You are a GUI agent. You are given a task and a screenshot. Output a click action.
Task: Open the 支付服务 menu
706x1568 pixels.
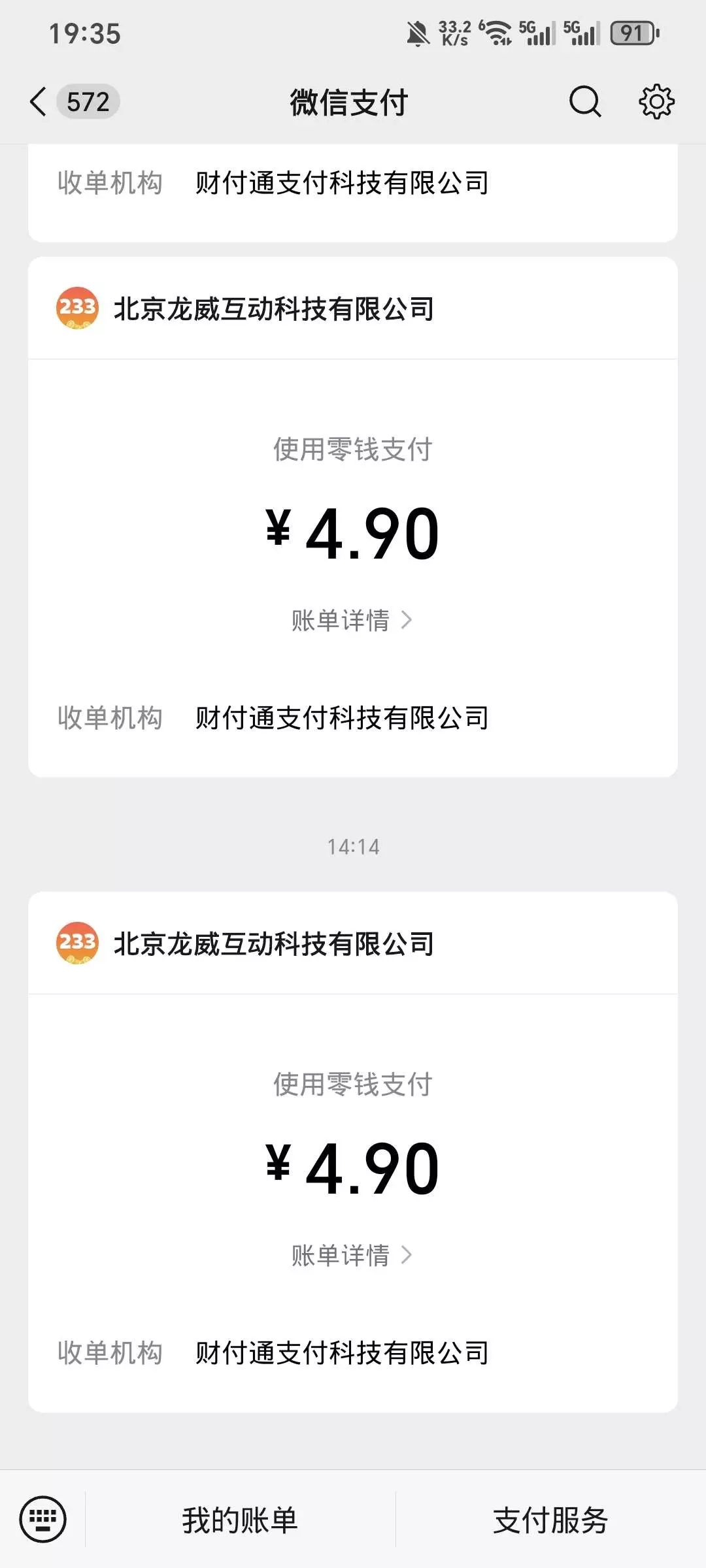pyautogui.click(x=550, y=1520)
